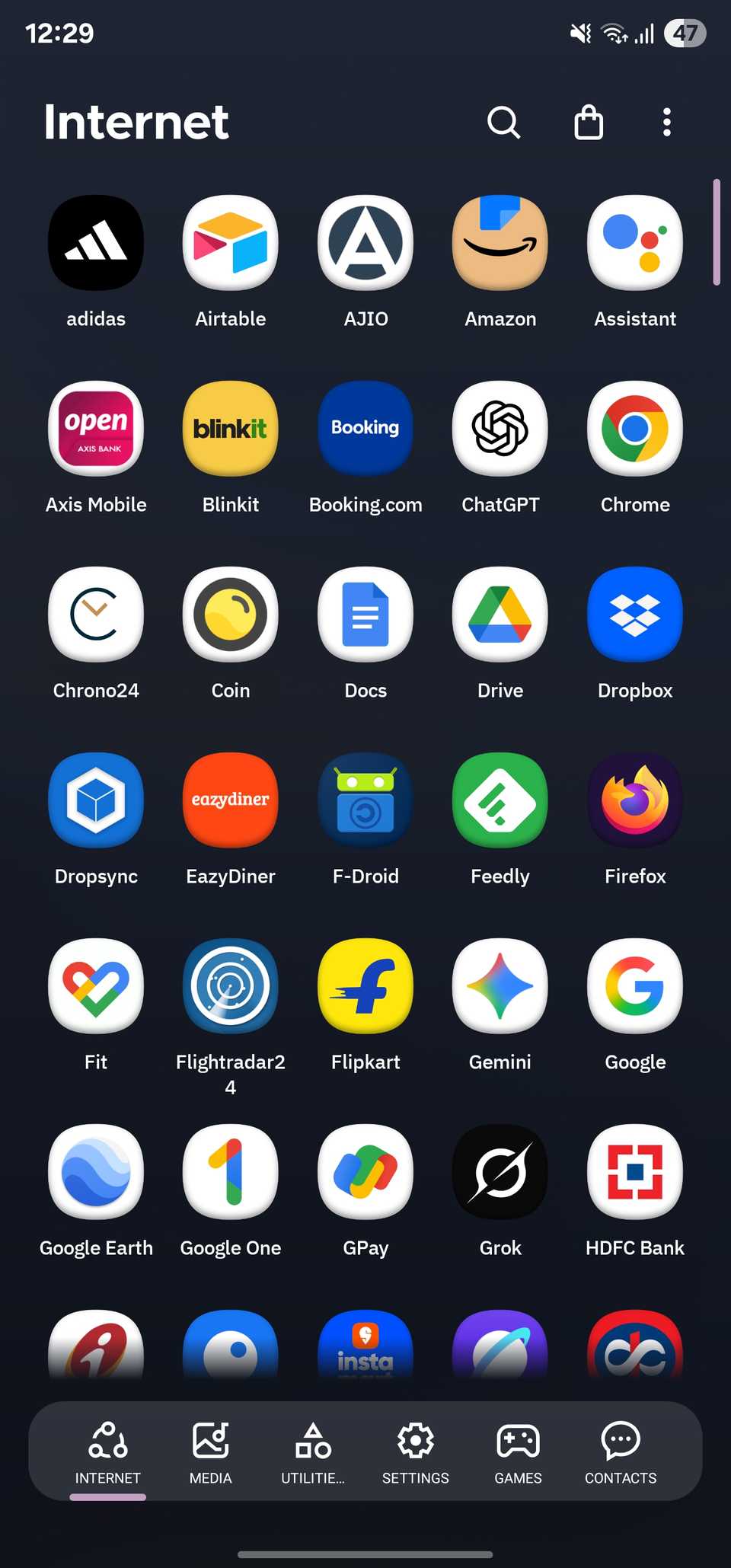Launch the Firefox browser
Viewport: 731px width, 1568px height.
coord(634,800)
